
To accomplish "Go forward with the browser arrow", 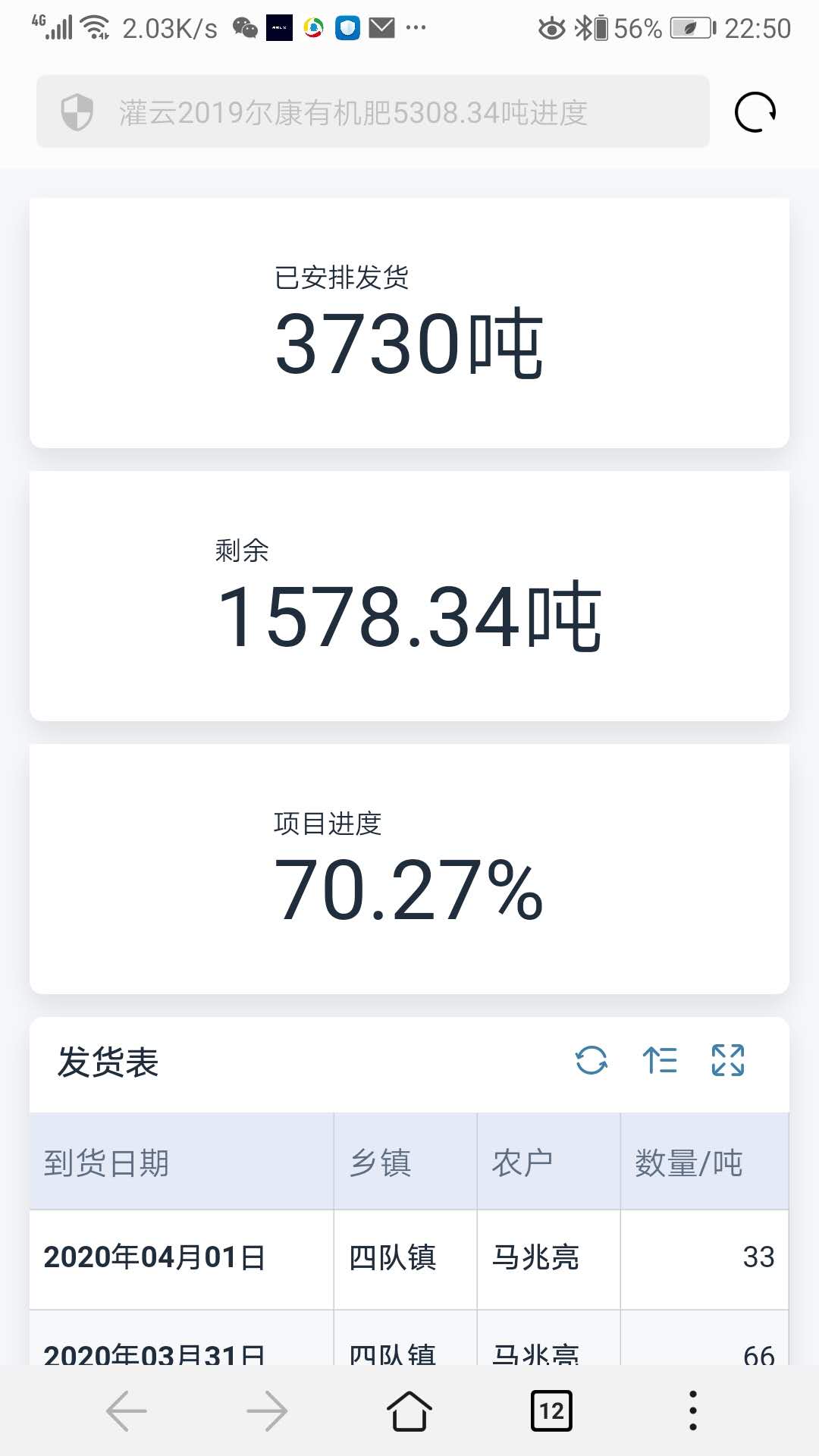I will 267,1410.
